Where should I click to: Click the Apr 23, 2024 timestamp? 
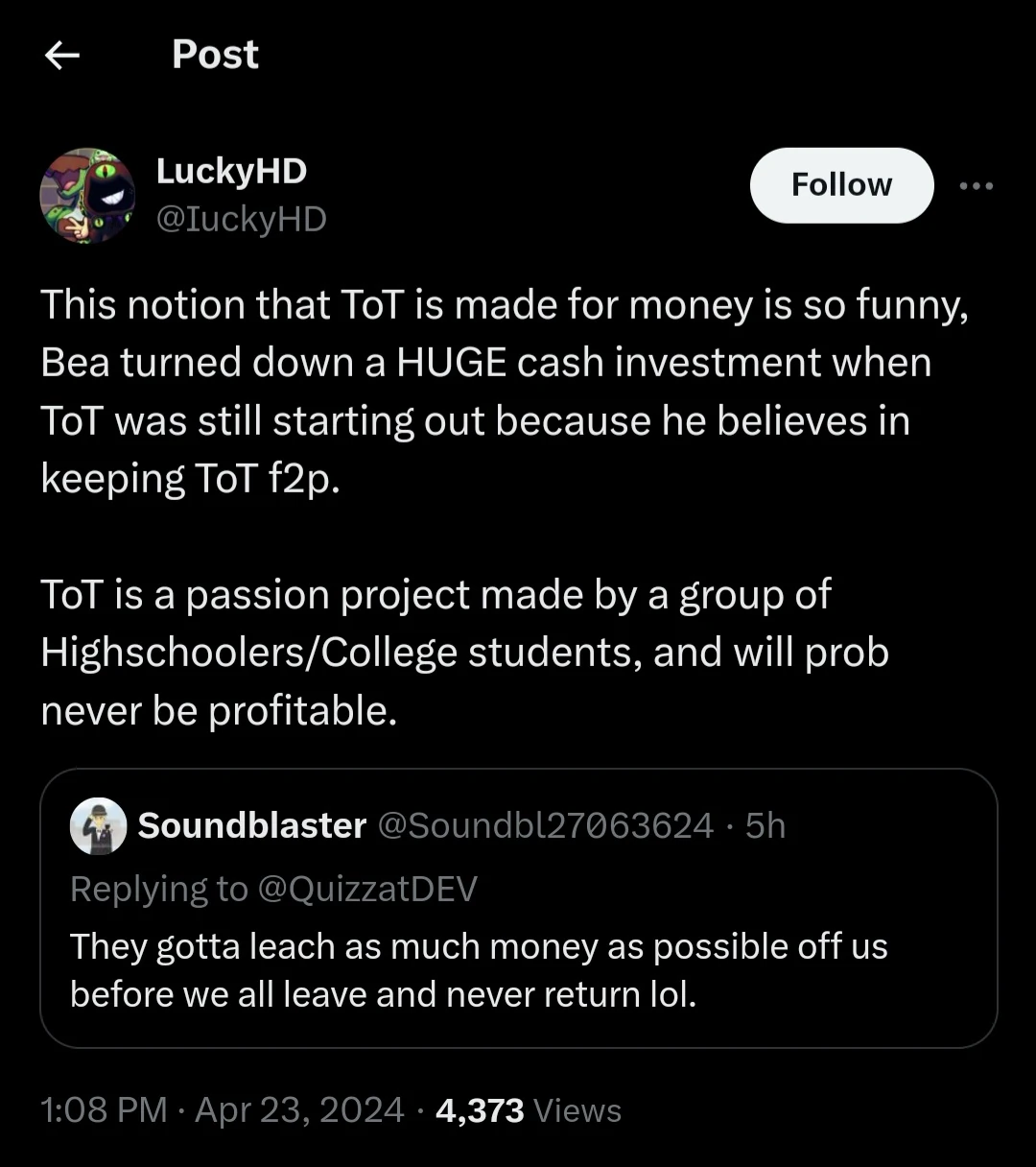297,1109
